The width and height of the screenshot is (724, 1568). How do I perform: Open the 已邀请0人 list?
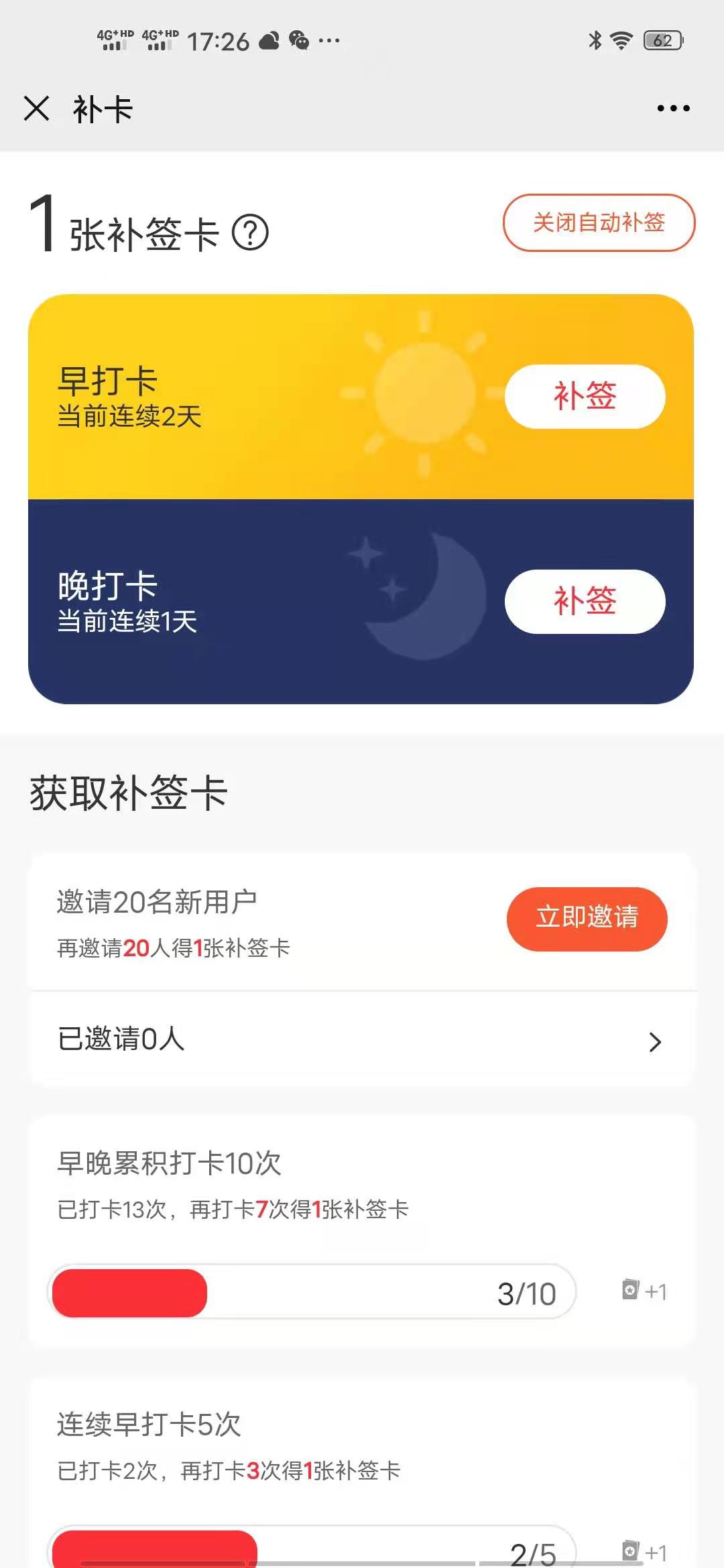(362, 1040)
